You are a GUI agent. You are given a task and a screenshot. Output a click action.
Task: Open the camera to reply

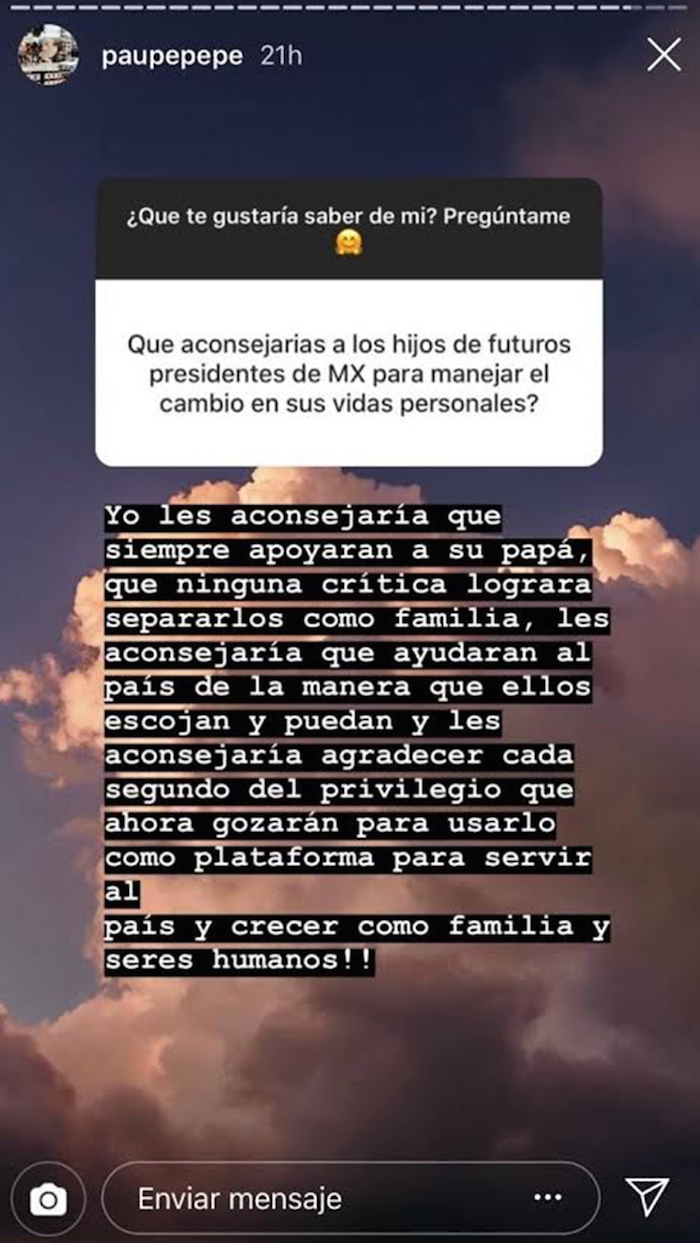pyautogui.click(x=47, y=1198)
